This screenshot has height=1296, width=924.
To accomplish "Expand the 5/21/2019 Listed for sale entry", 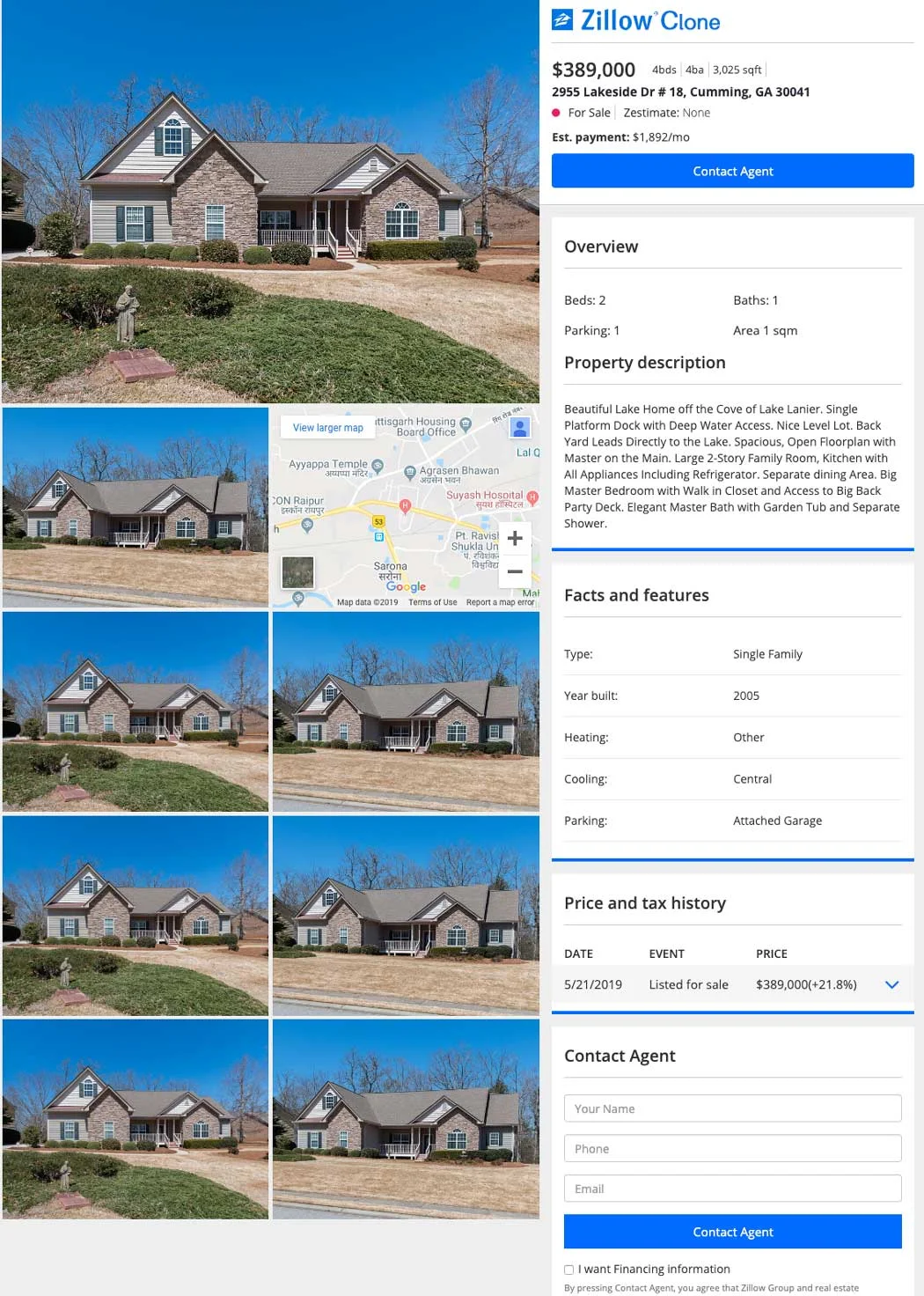I will tap(891, 984).
